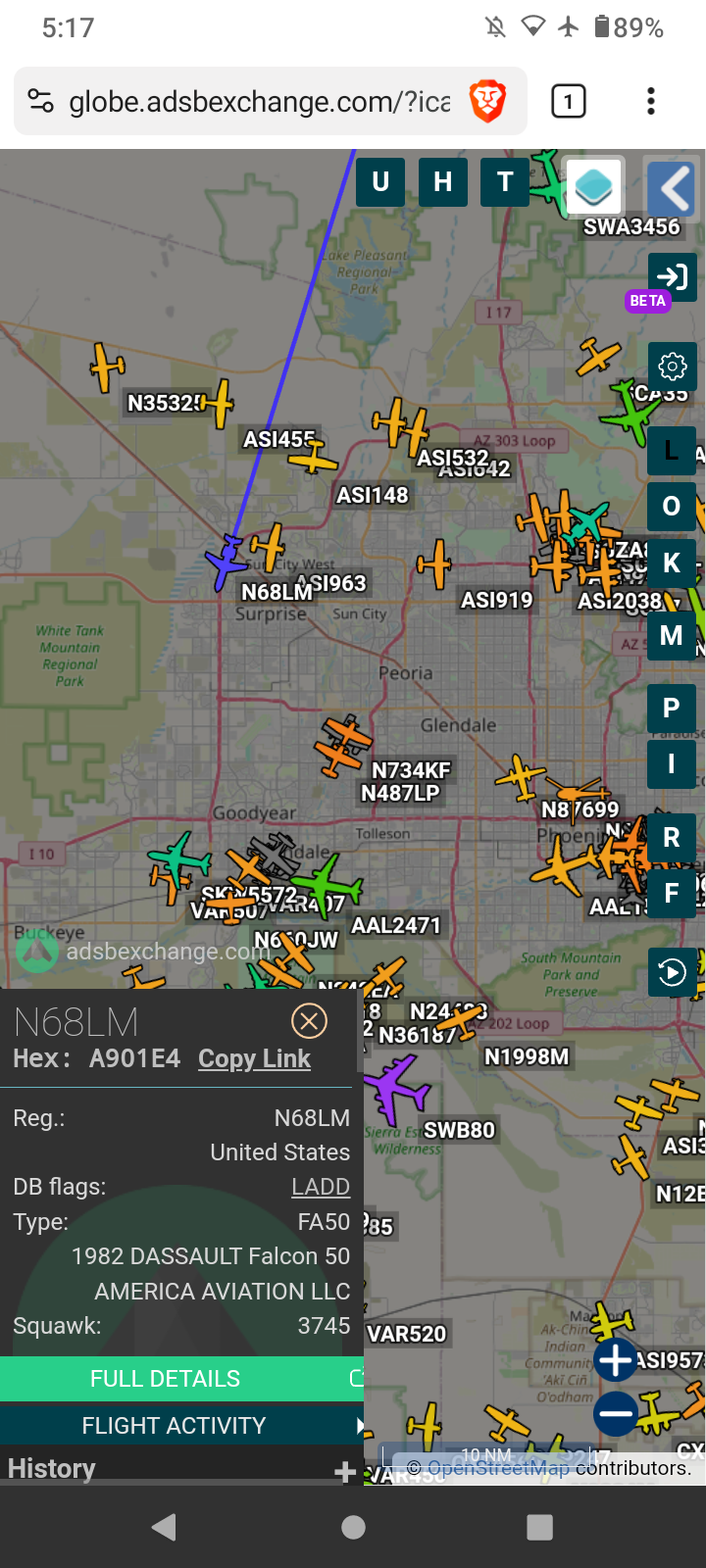706x1568 pixels.
Task: Open the browser overflow menu
Action: (650, 101)
